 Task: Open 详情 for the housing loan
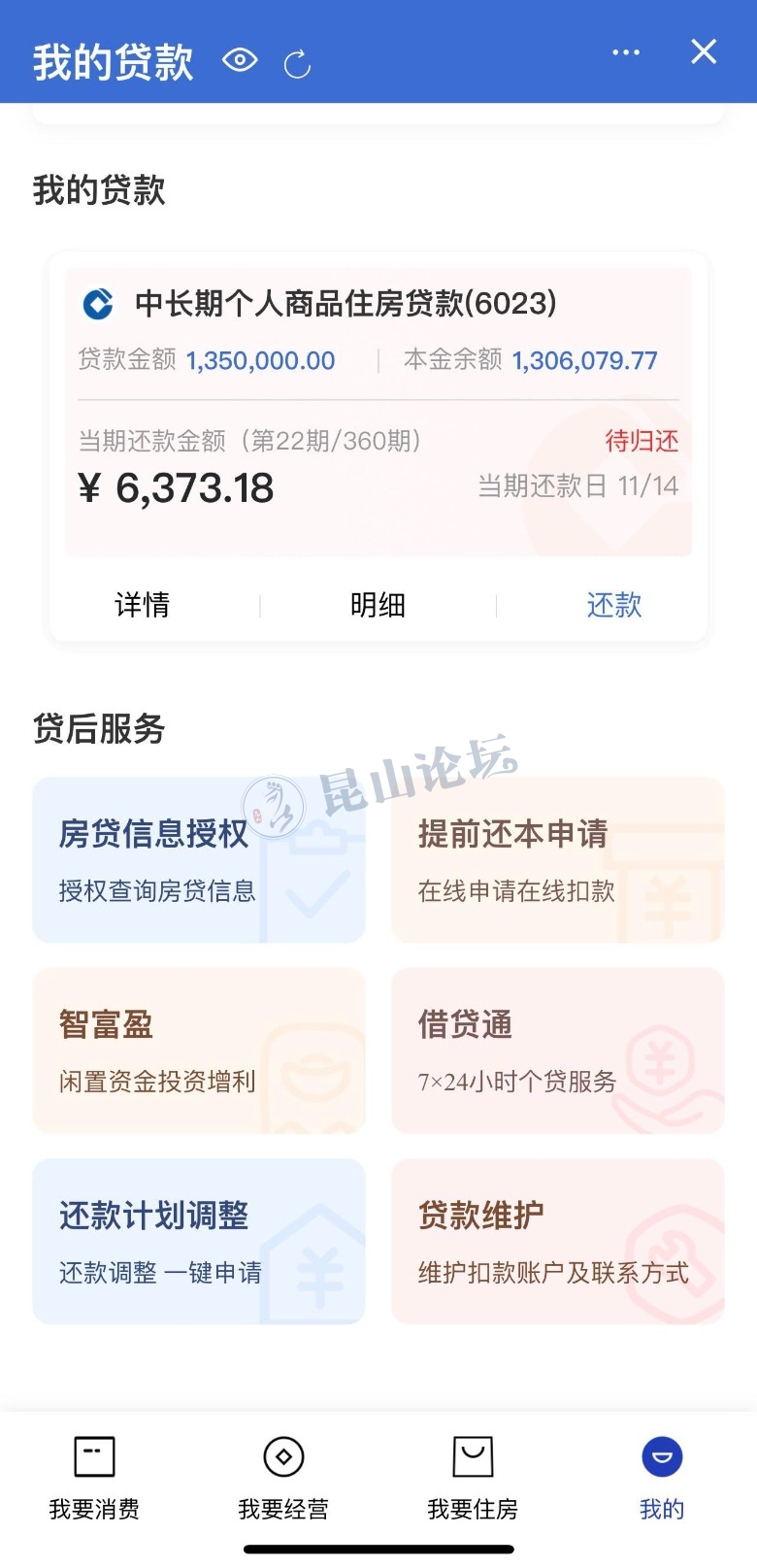(x=143, y=605)
